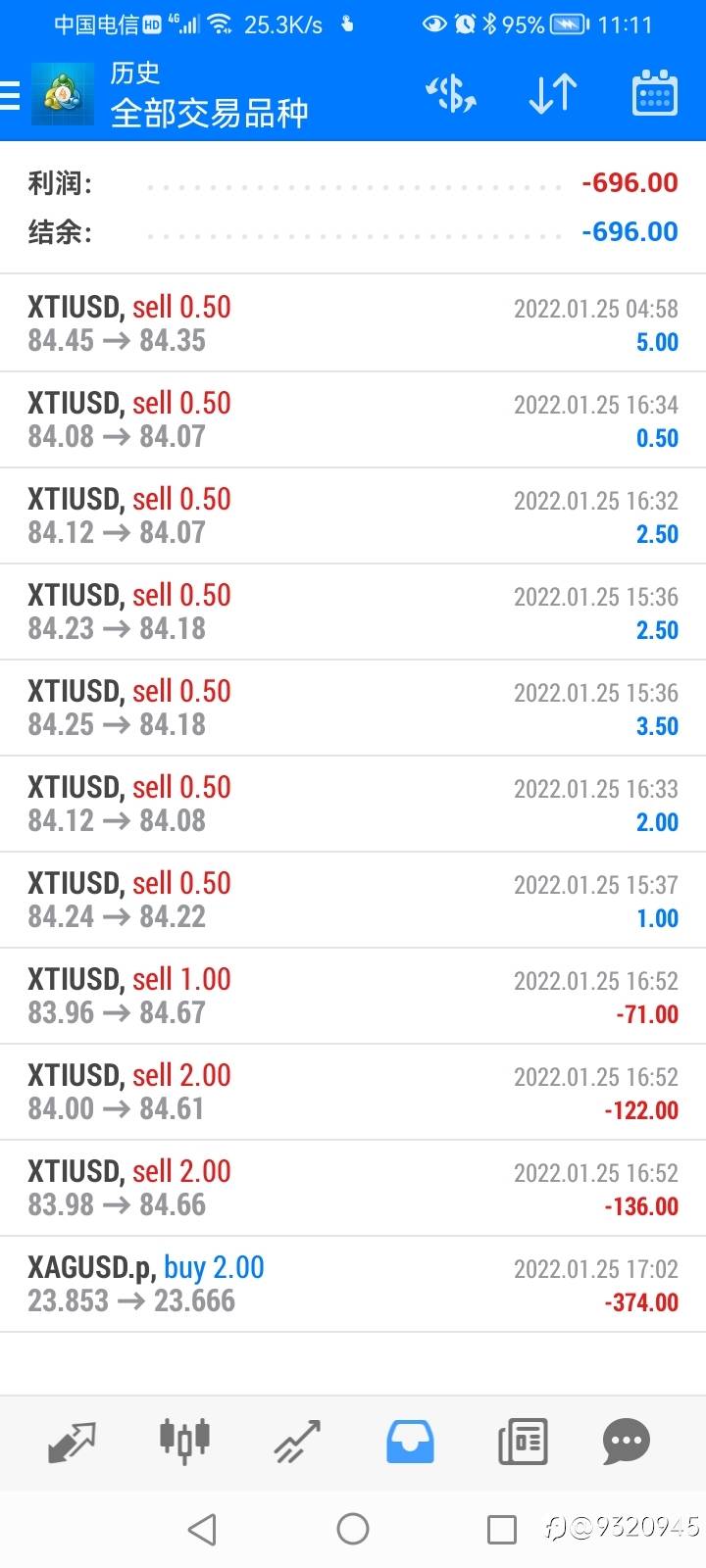Screen dimensions: 706x1568
Task: Open the XTIUSD trade with -136.00 loss
Action: (x=353, y=1188)
